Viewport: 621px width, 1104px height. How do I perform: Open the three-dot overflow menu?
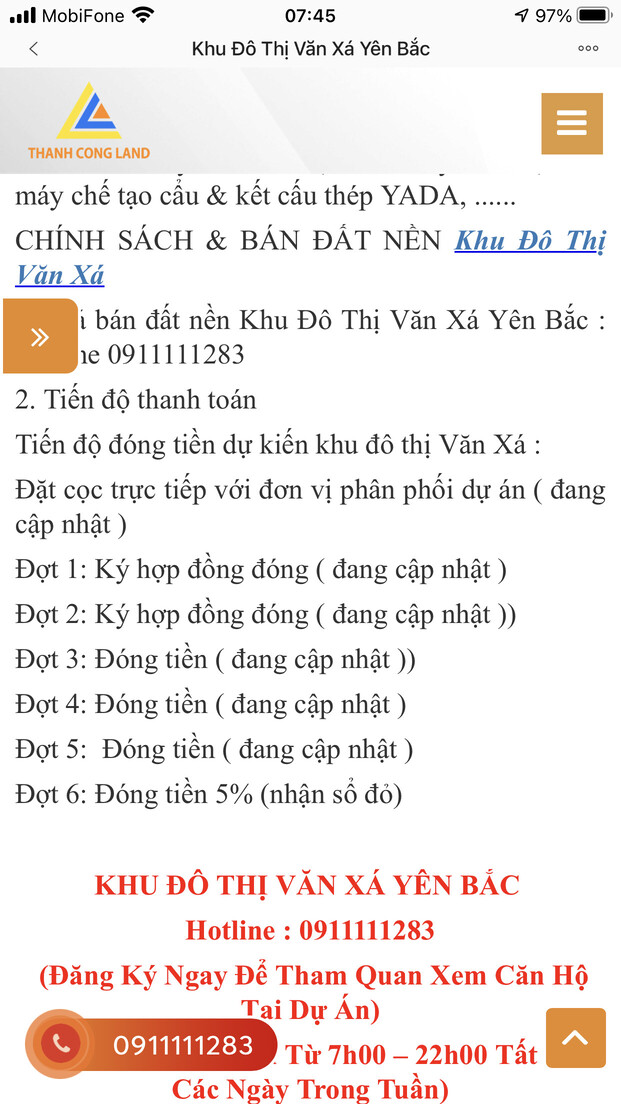click(x=588, y=48)
